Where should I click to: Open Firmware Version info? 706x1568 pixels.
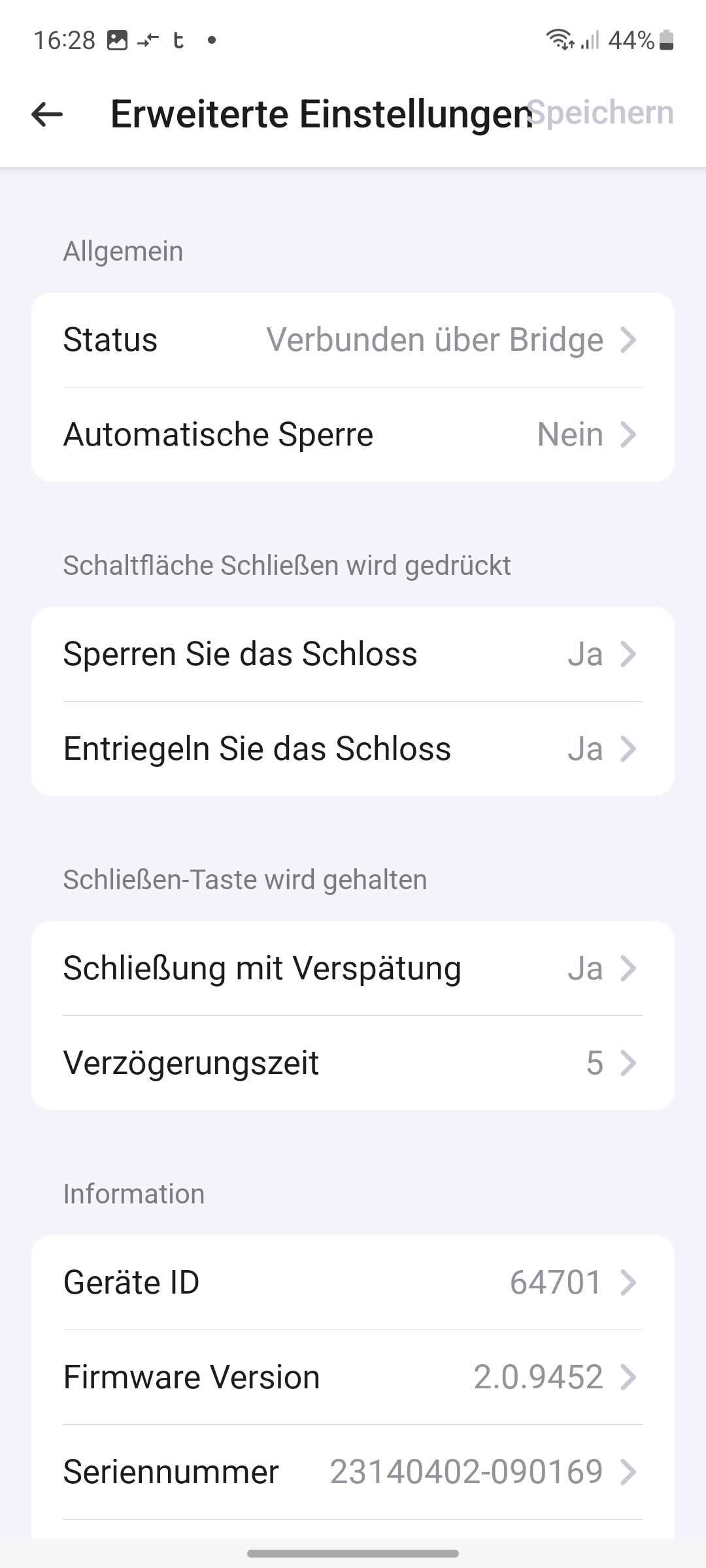point(353,1377)
